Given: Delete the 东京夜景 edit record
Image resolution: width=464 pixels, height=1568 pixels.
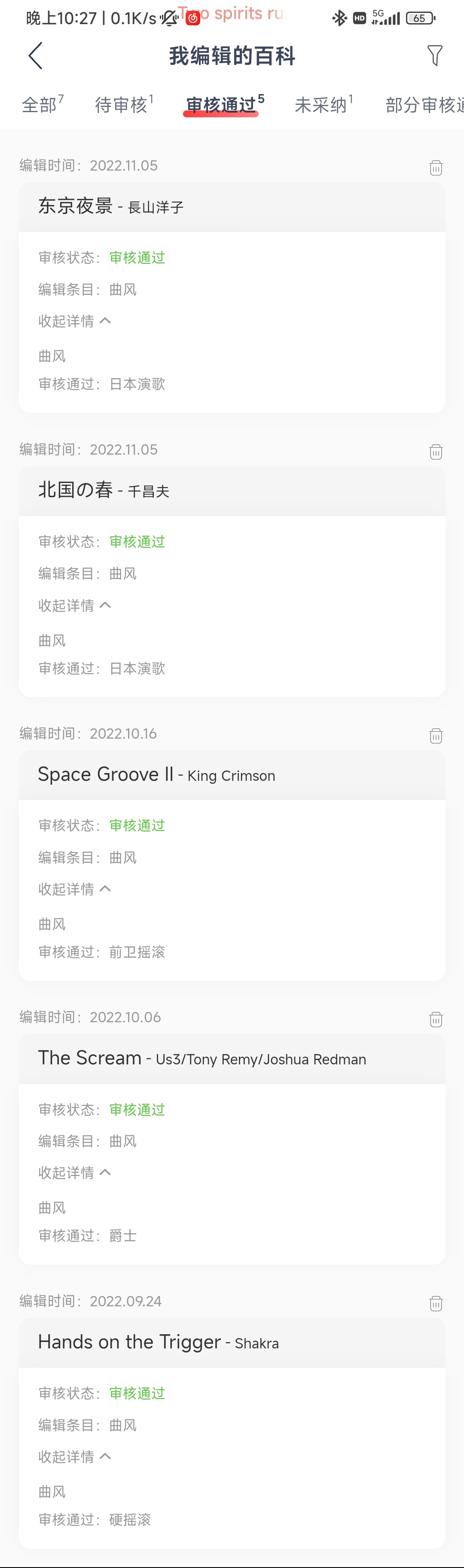Looking at the screenshot, I should [435, 168].
